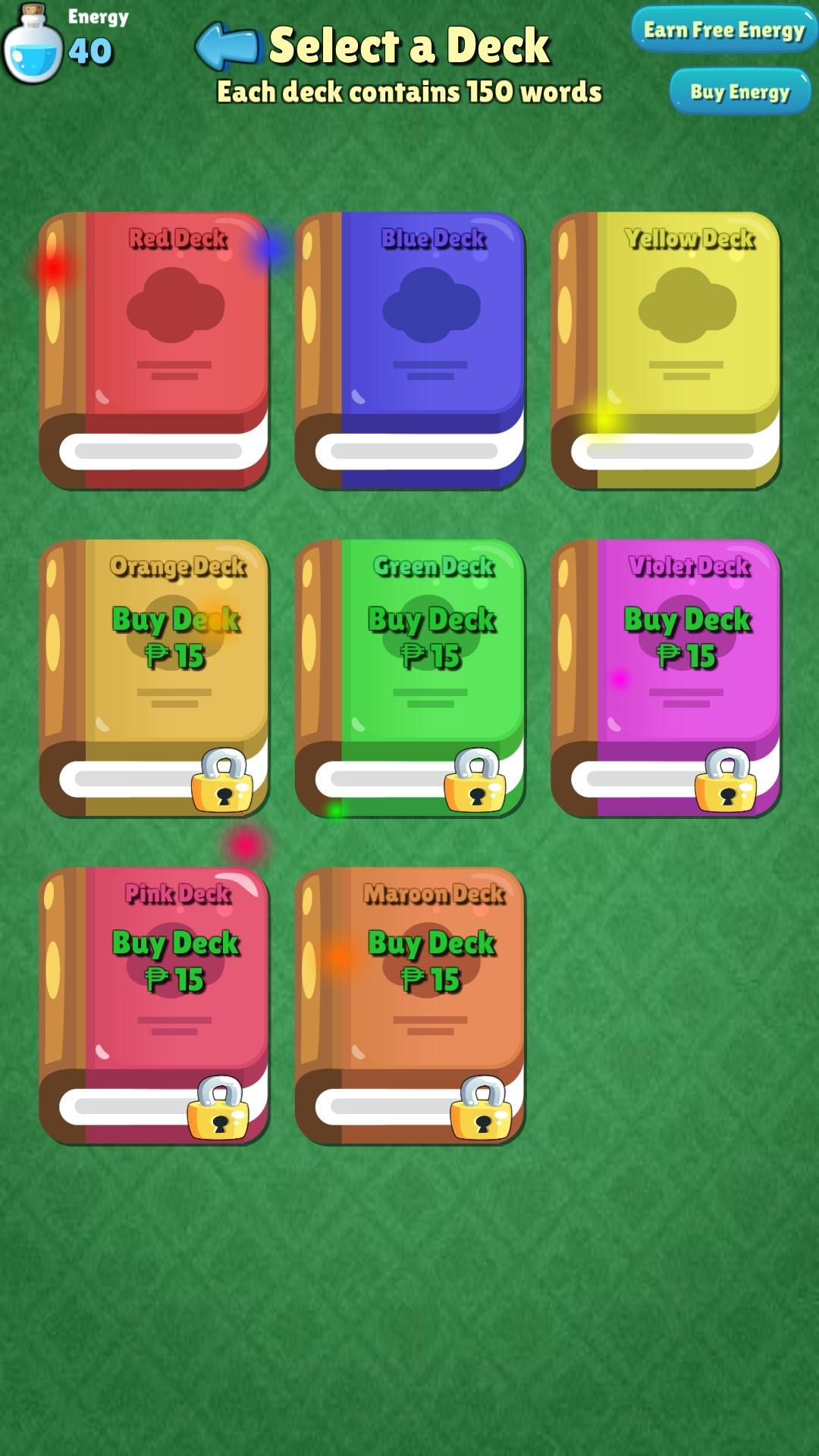Select the Red Deck

point(154,350)
